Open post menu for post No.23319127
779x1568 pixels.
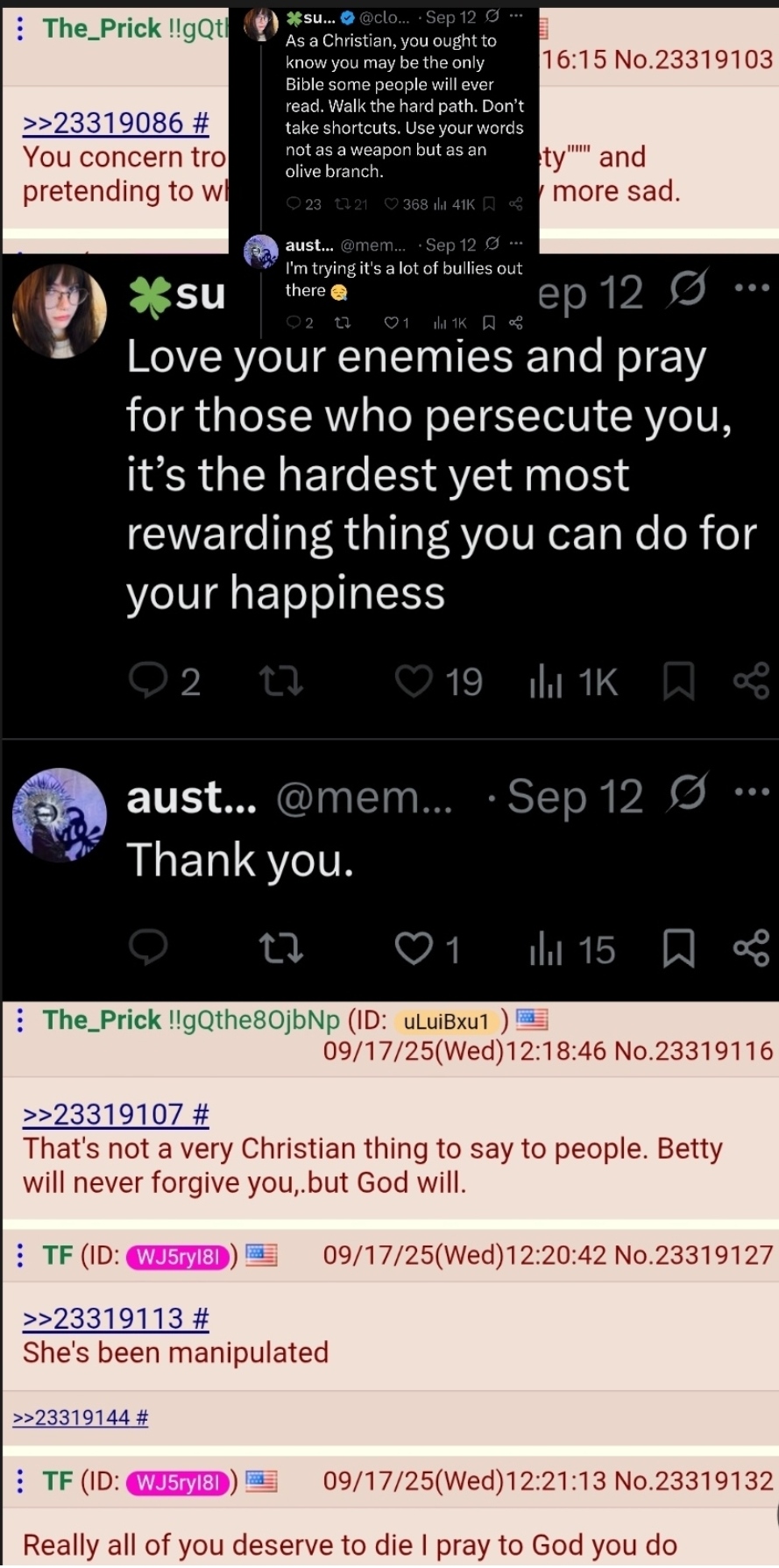(x=20, y=1255)
